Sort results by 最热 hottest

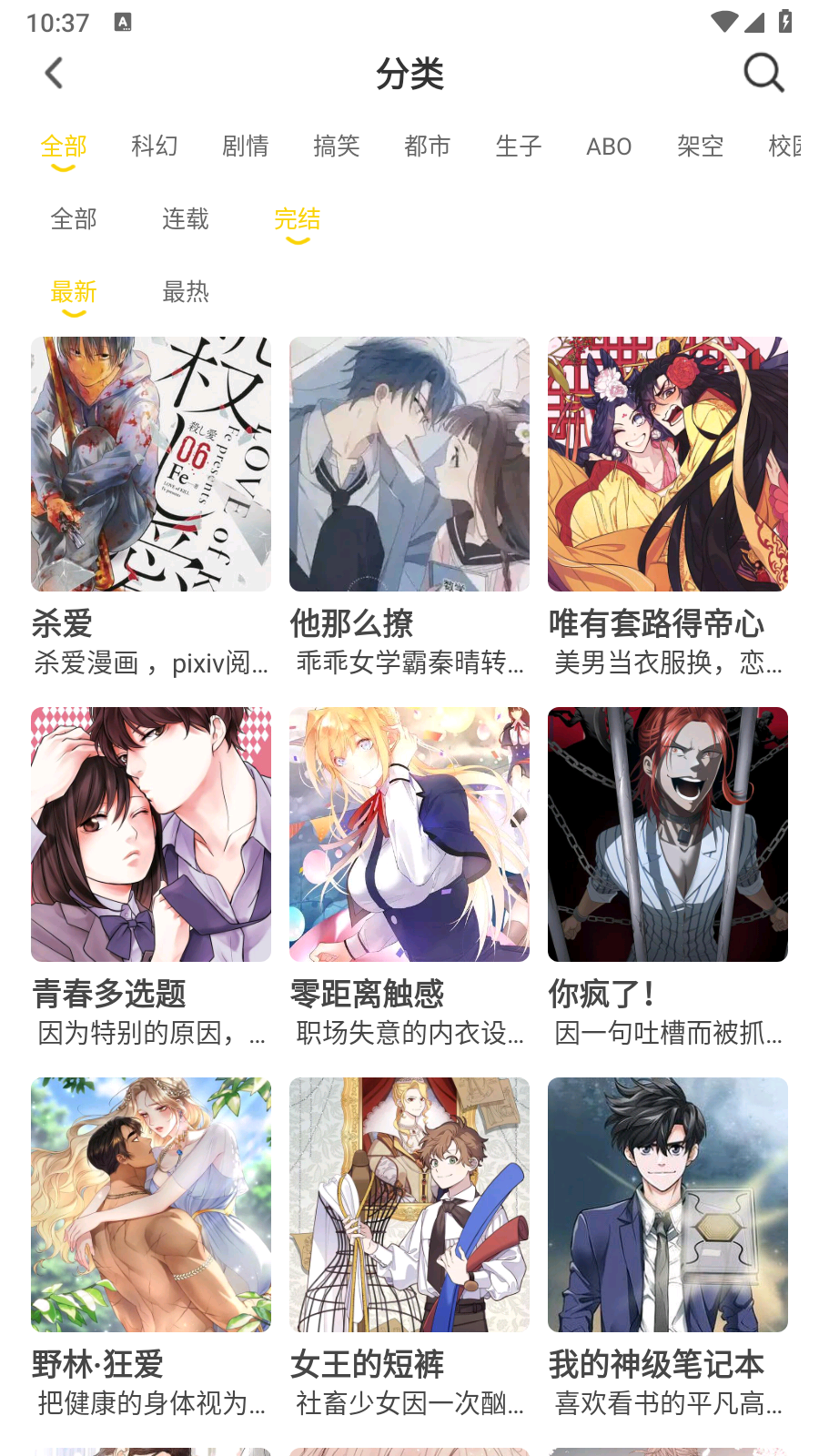pos(186,291)
